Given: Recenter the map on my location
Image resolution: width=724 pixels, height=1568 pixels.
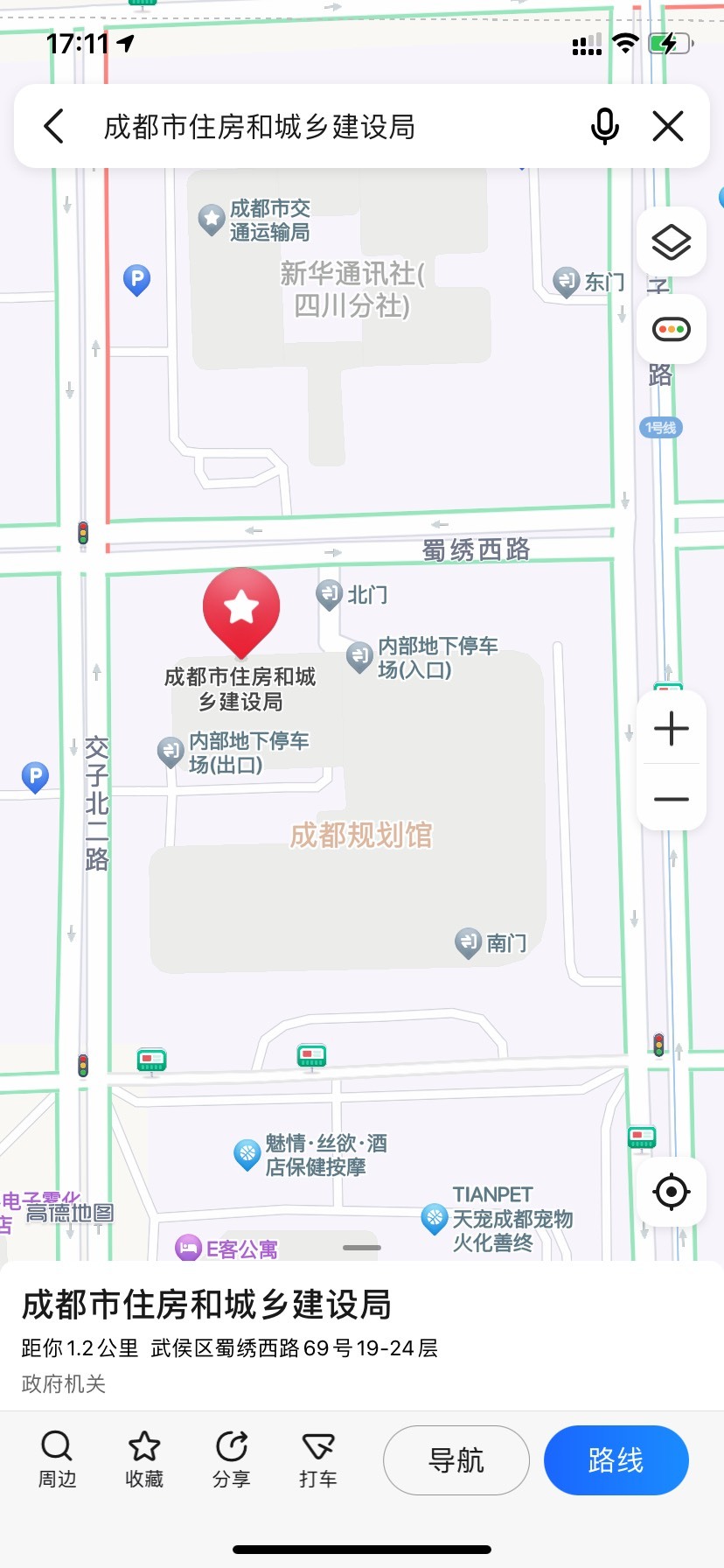Looking at the screenshot, I should click(x=672, y=1192).
